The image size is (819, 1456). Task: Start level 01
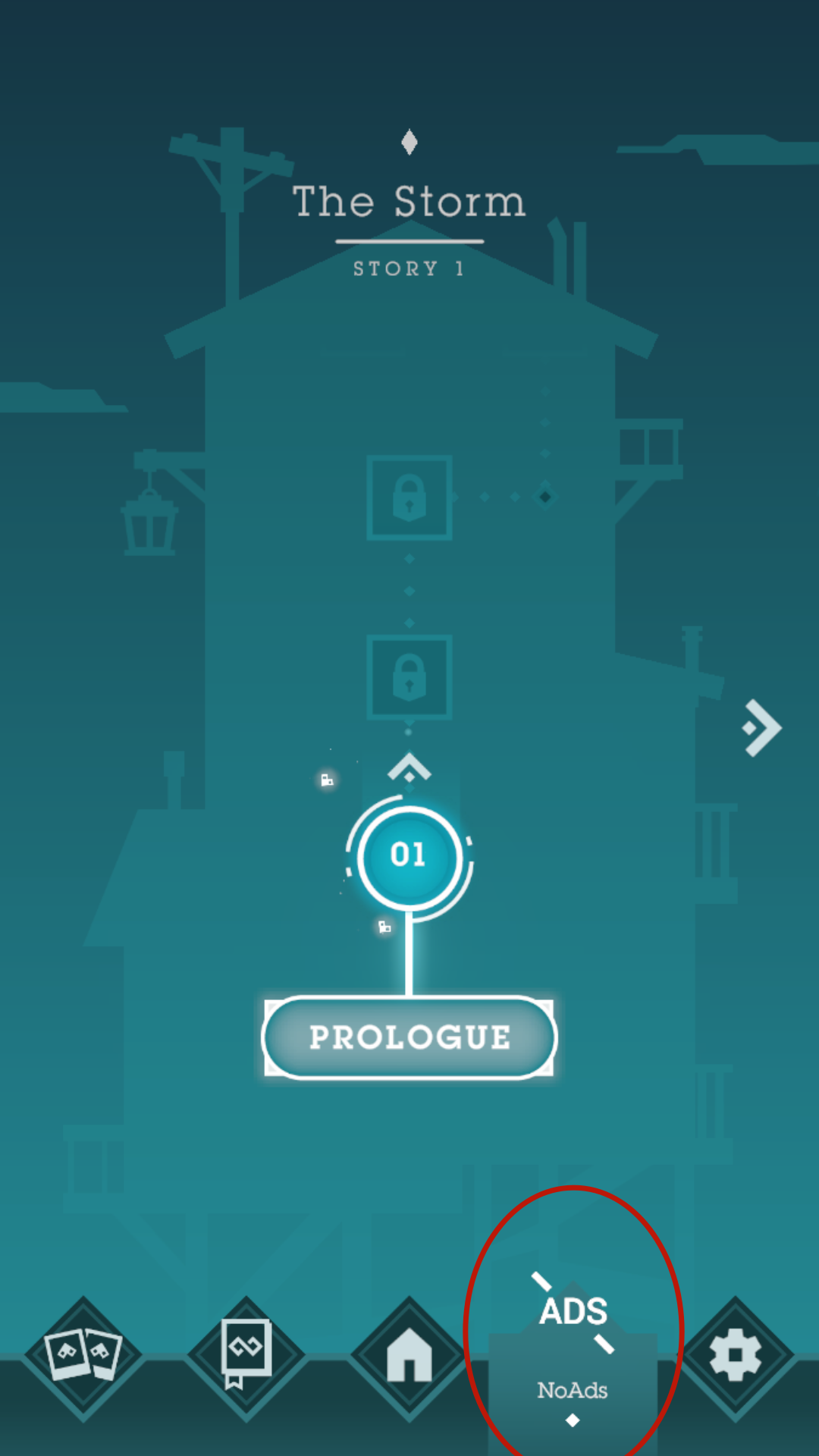[409, 857]
